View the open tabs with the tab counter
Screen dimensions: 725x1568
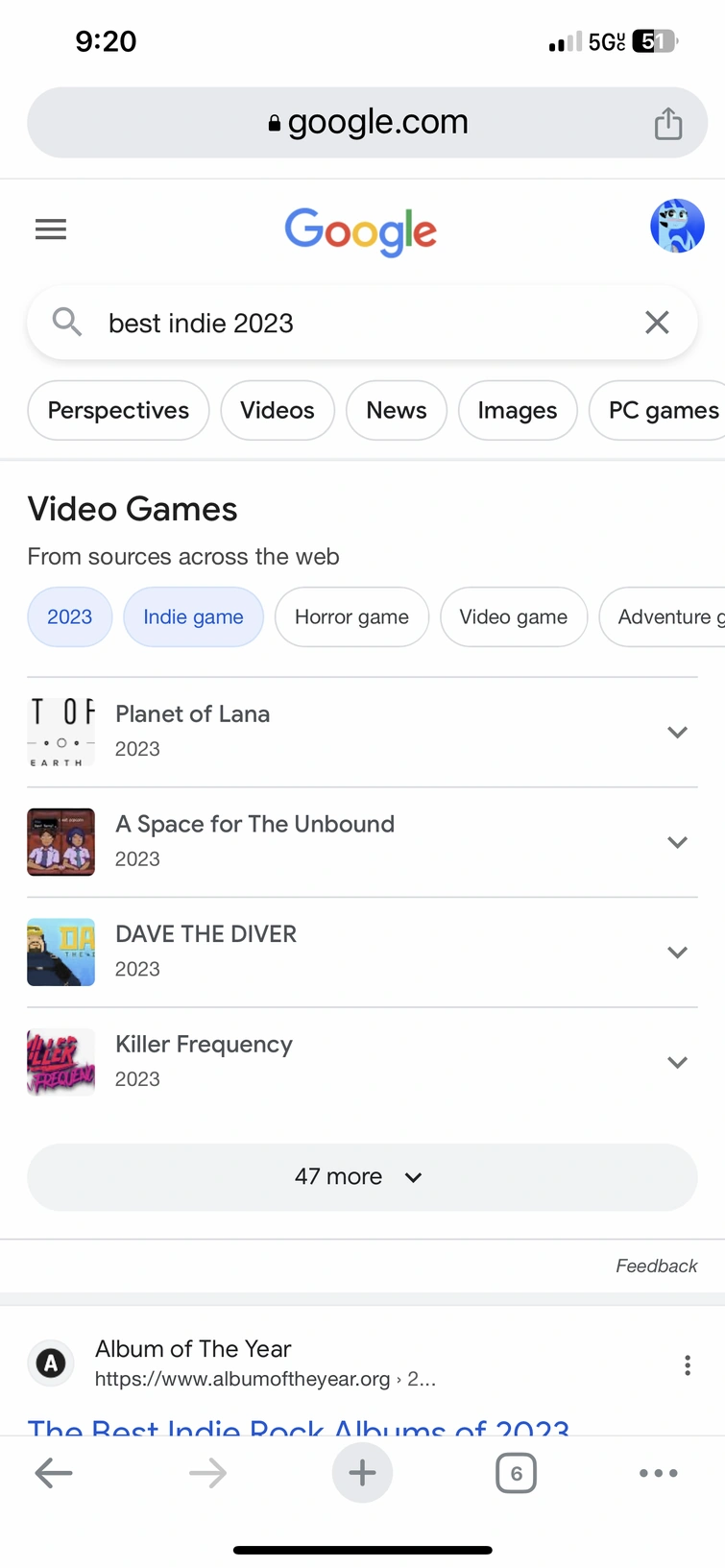516,1472
